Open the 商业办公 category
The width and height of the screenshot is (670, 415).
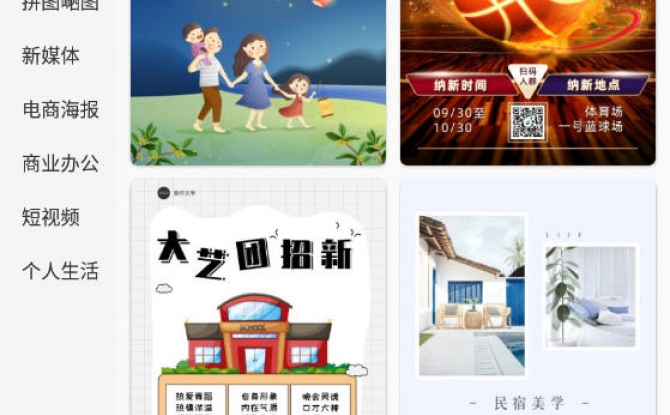click(60, 163)
